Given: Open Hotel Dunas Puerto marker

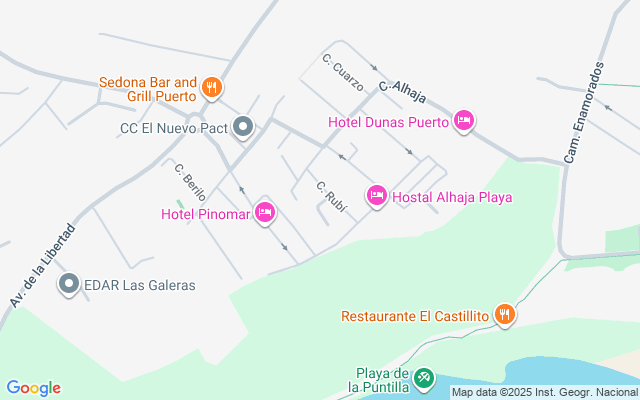Looking at the screenshot, I should point(463,121).
